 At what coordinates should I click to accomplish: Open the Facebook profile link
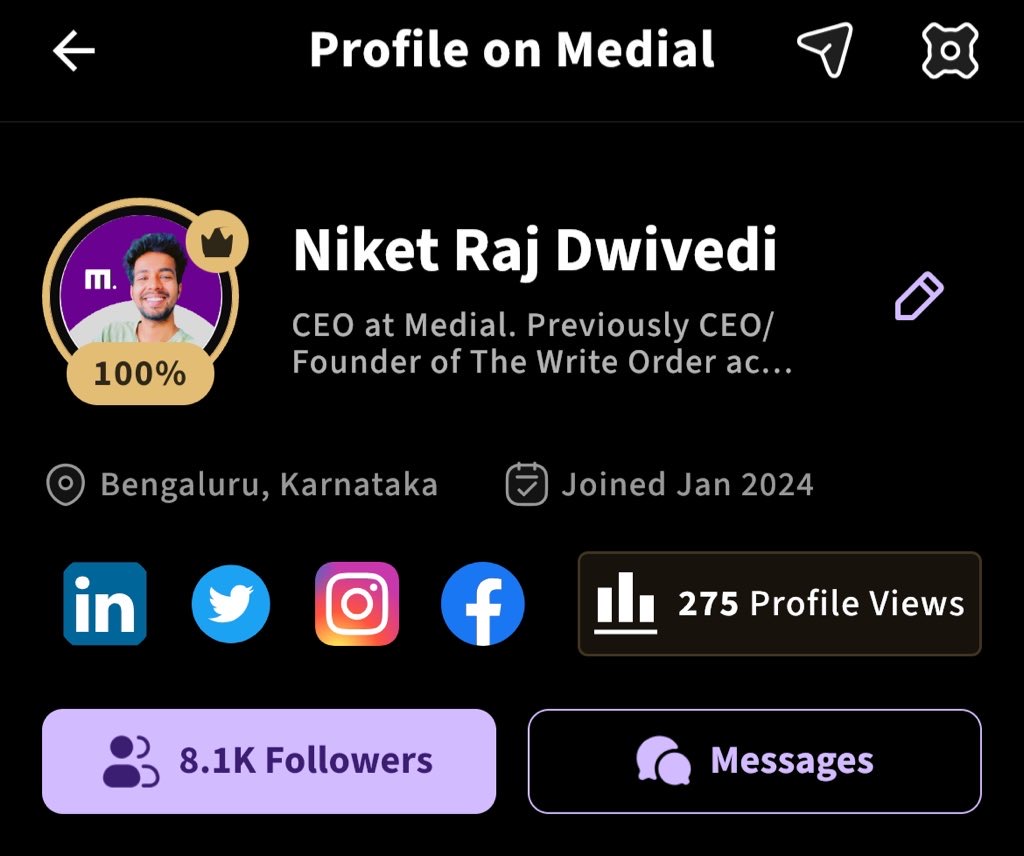[483, 604]
